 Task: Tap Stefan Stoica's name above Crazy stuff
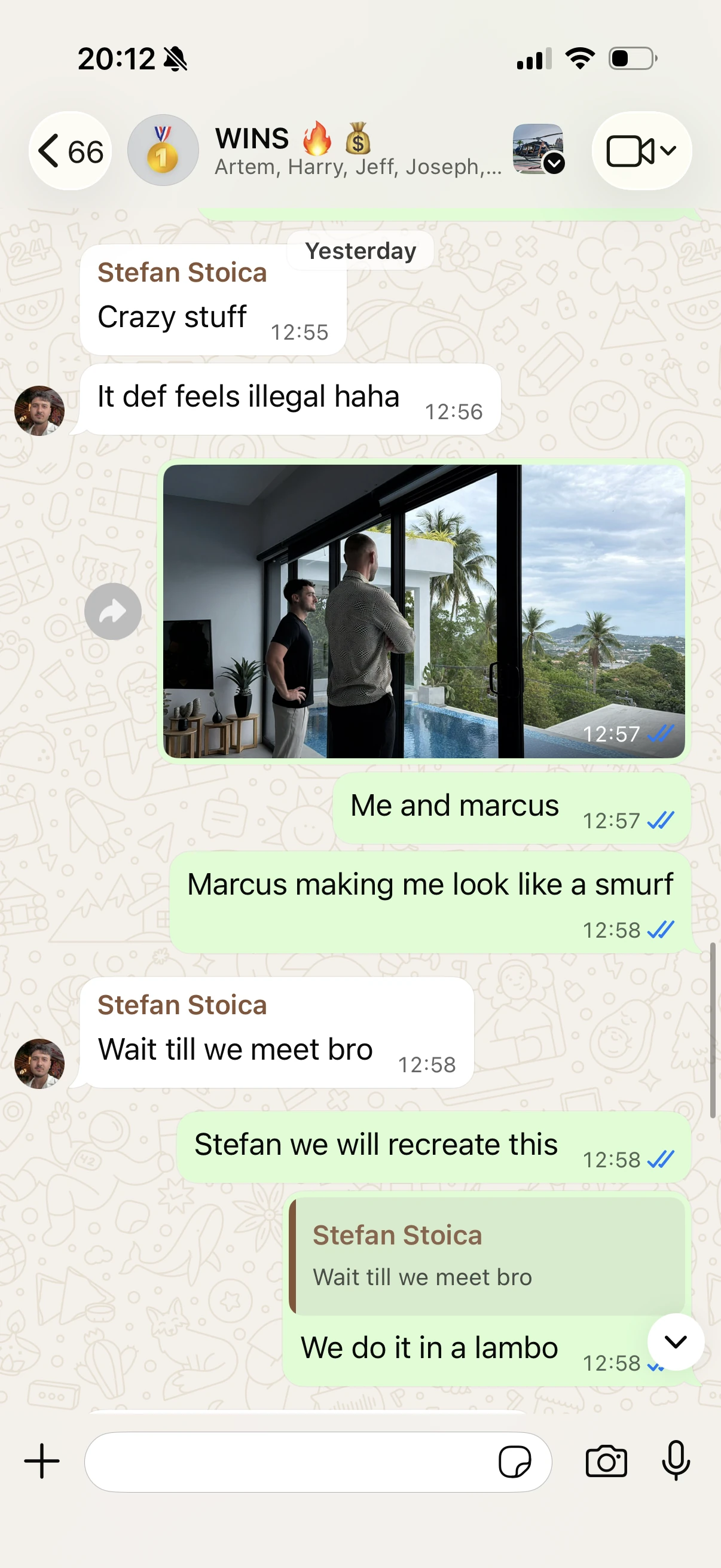[x=182, y=272]
